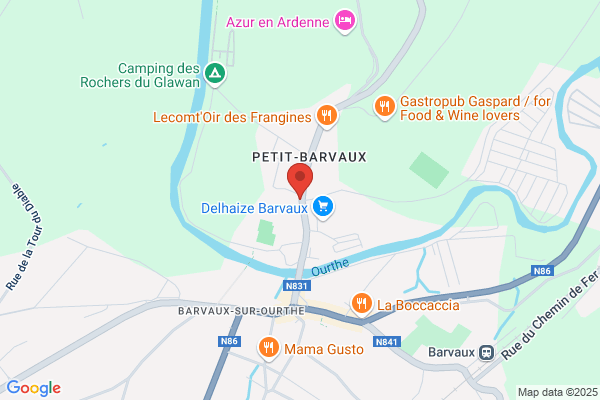The image size is (600, 400).
Task: Tap the red location pin in Petit-Barvaux
Action: (300, 181)
